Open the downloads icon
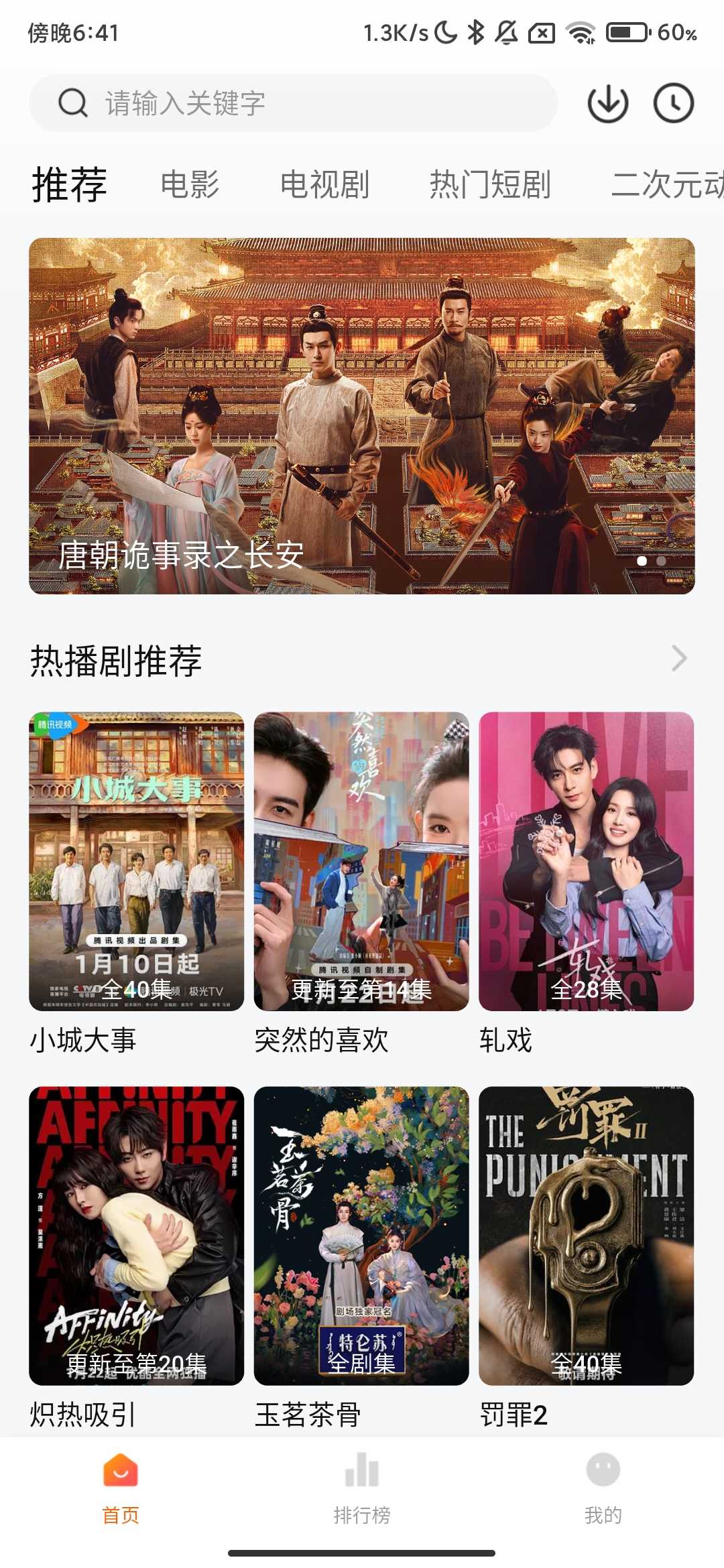Image resolution: width=724 pixels, height=1568 pixels. point(607,103)
